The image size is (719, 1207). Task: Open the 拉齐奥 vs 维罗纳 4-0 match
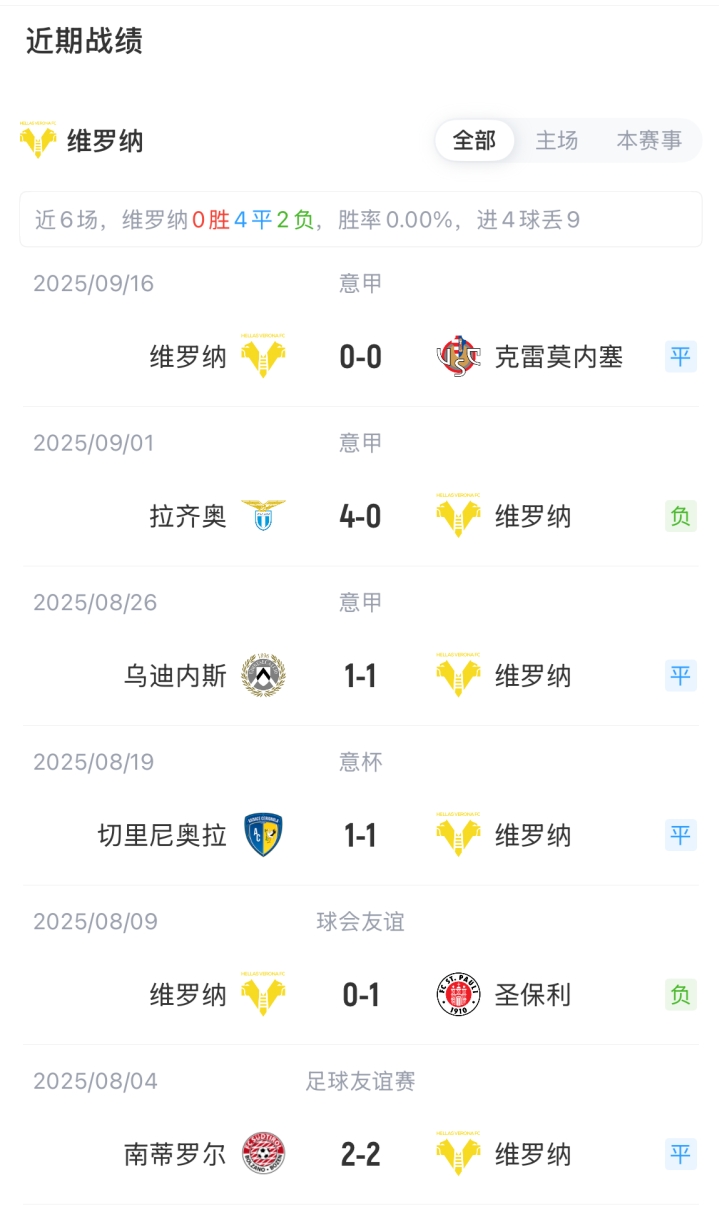[x=360, y=516]
